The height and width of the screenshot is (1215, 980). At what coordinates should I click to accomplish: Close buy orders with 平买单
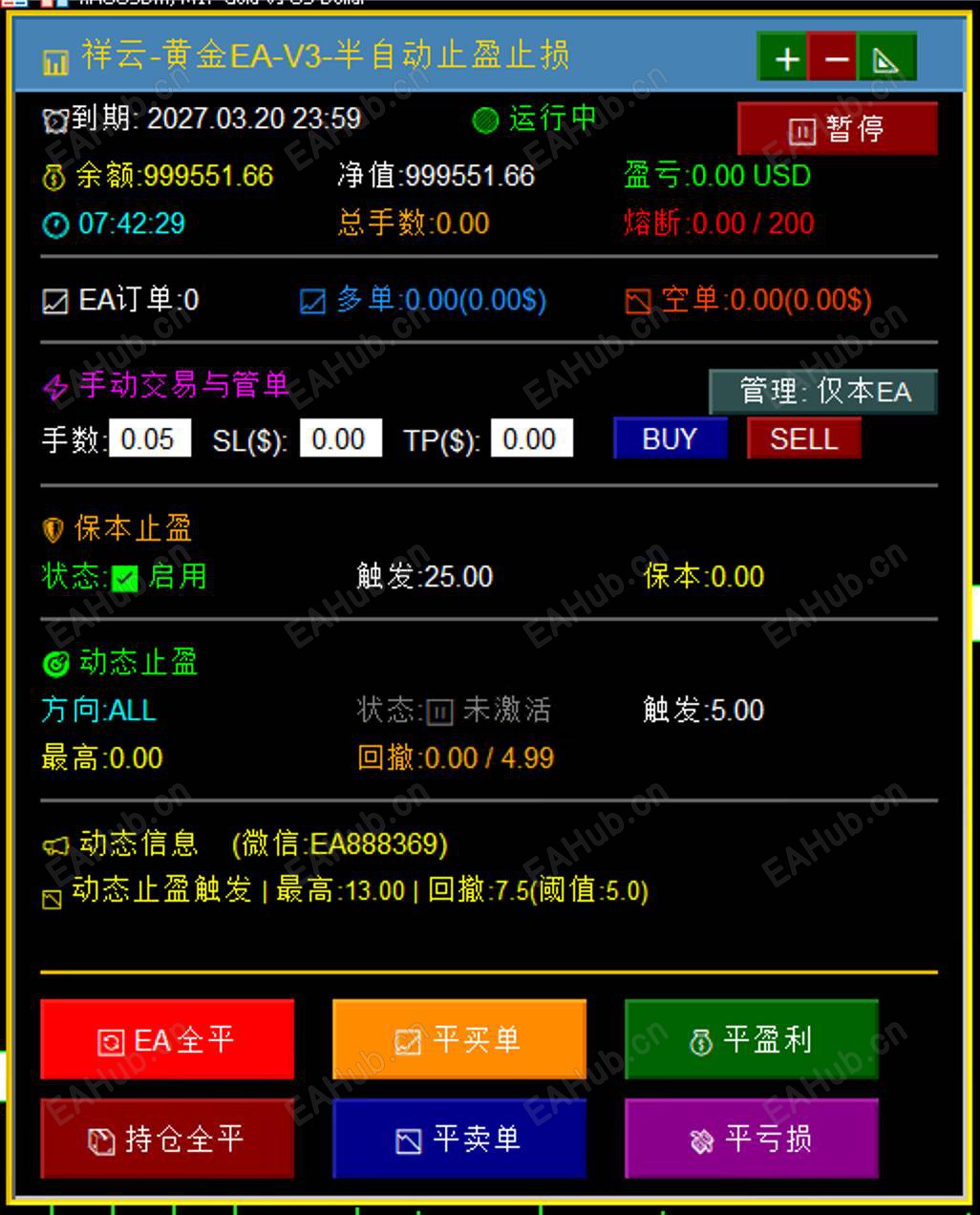(x=459, y=1039)
